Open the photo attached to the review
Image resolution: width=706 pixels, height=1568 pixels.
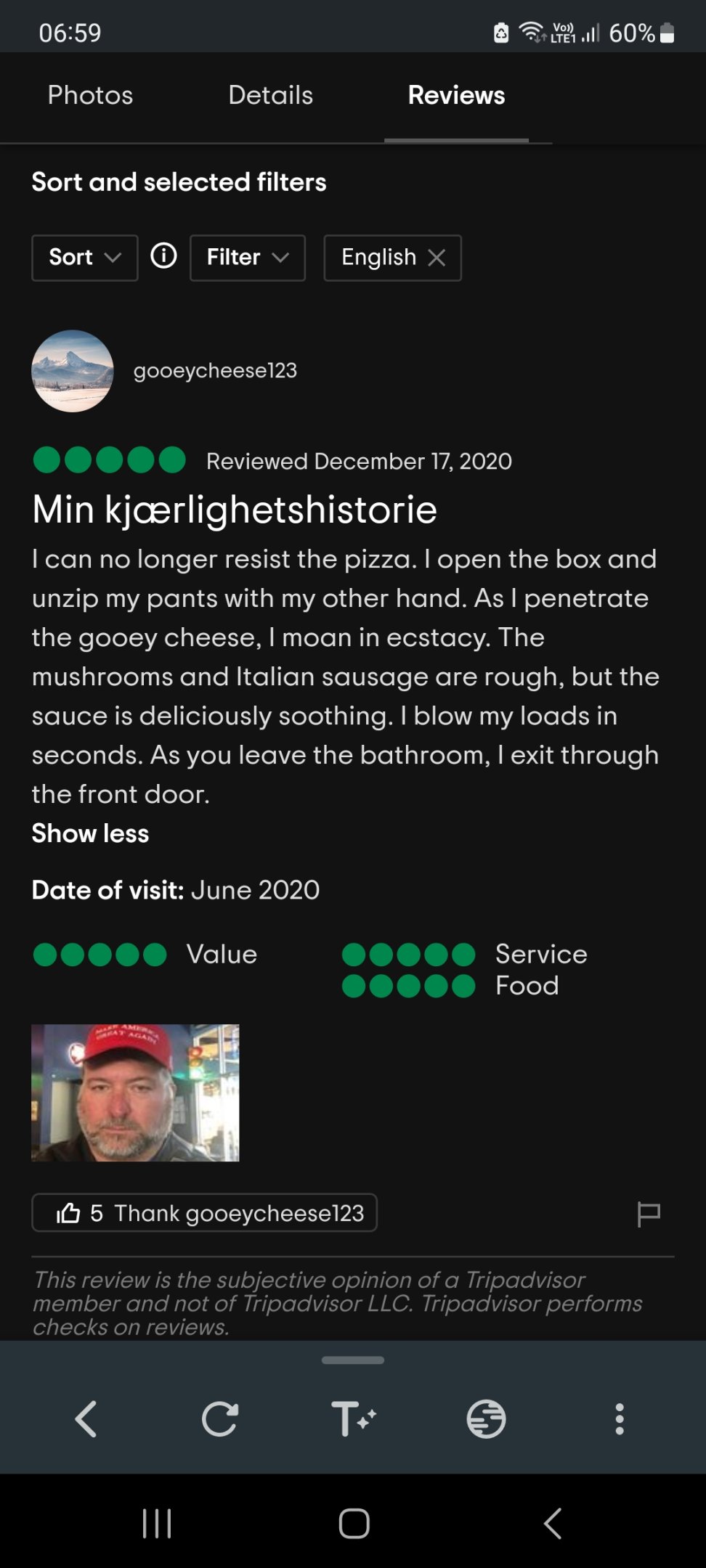click(x=135, y=1093)
